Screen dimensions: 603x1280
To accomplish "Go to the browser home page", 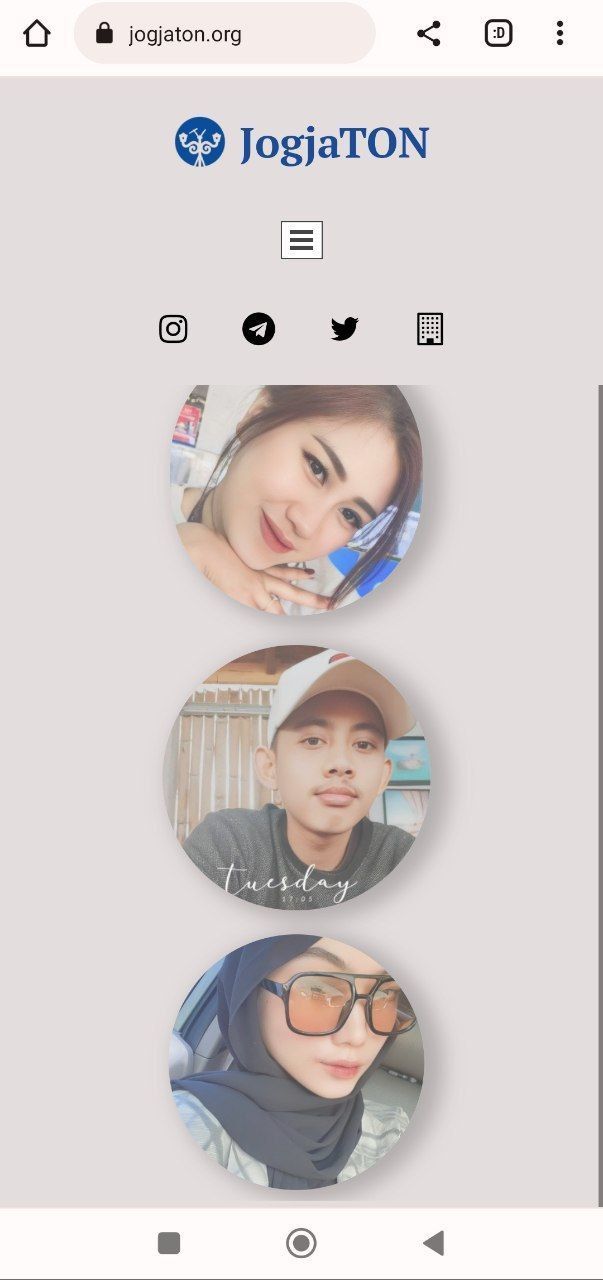I will (37, 34).
